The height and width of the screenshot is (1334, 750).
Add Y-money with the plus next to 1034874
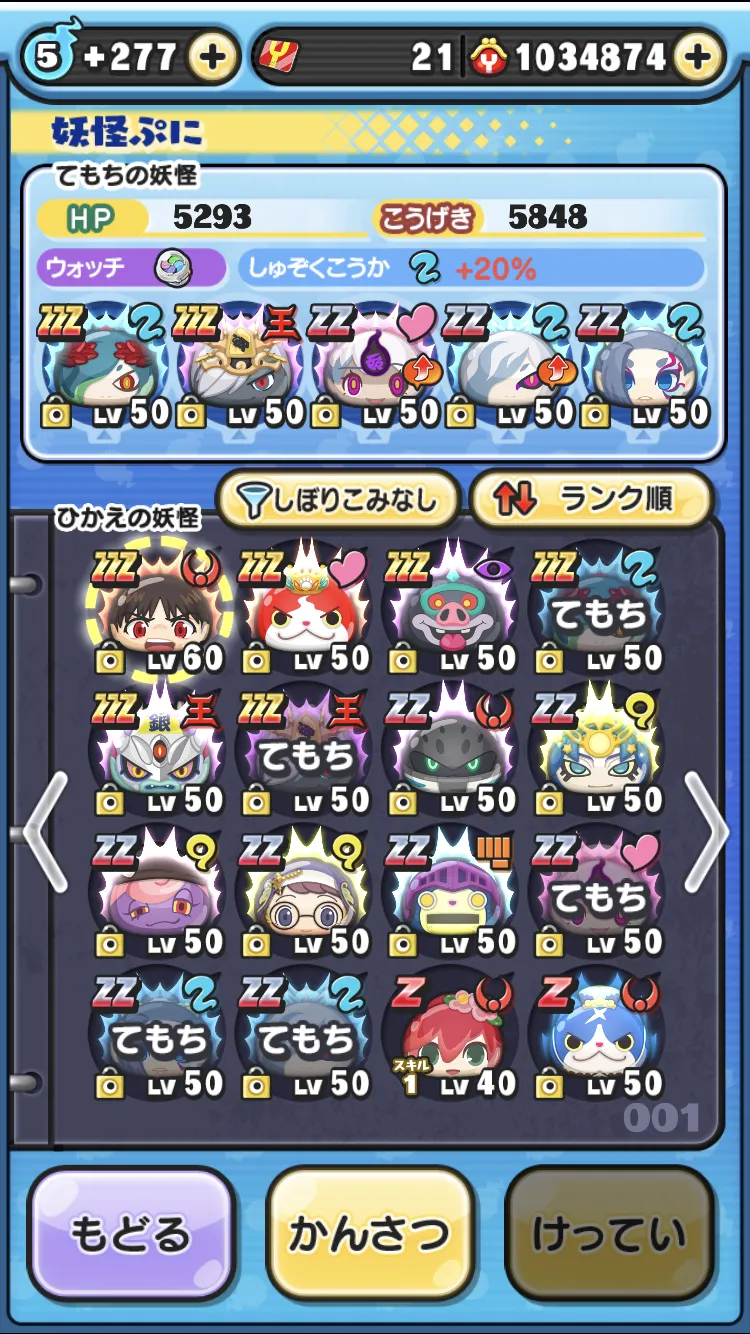pos(698,57)
